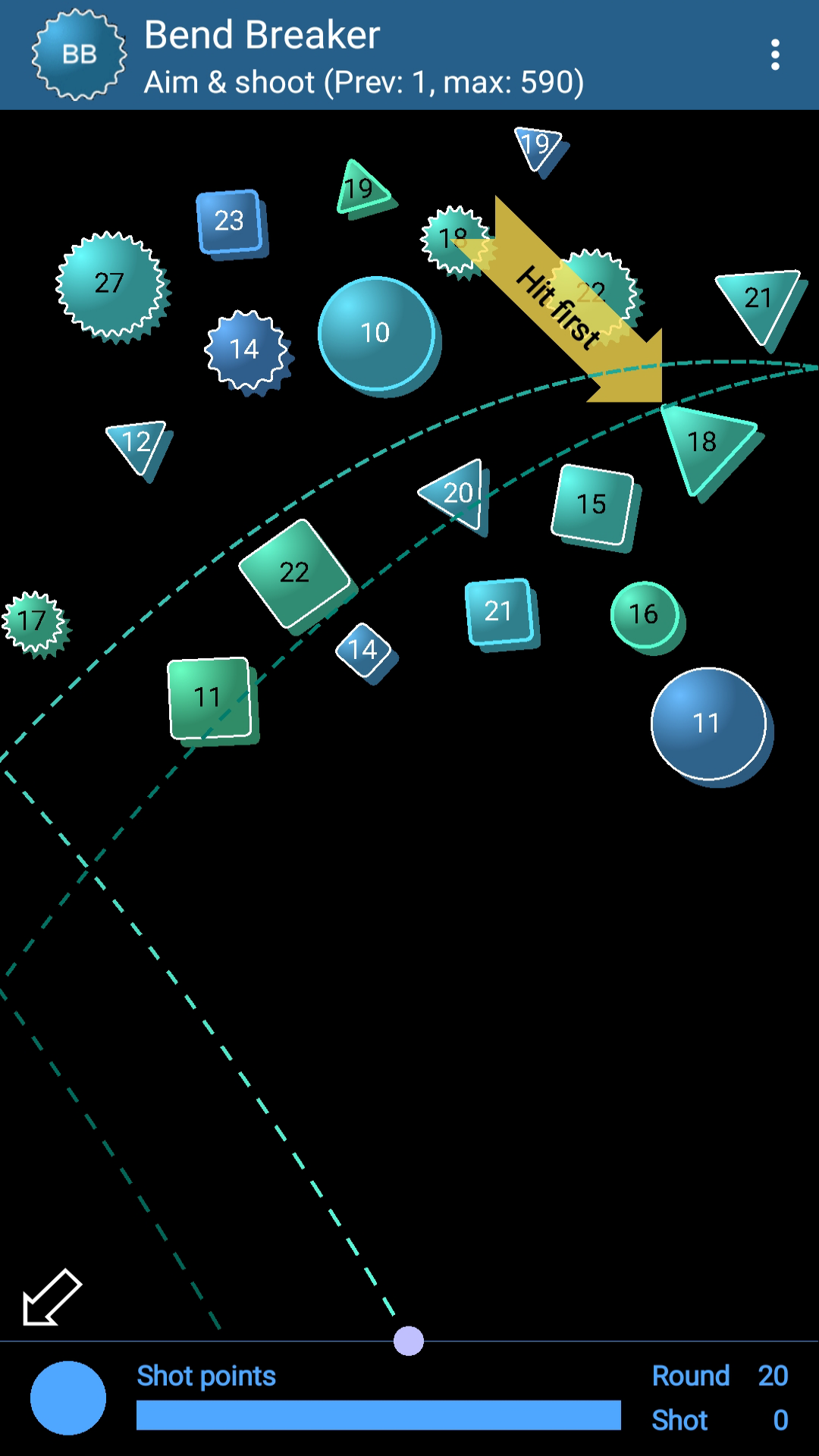Tap the diagonal arrow icon at bottom left
Image resolution: width=819 pixels, height=1456 pixels.
52,1298
